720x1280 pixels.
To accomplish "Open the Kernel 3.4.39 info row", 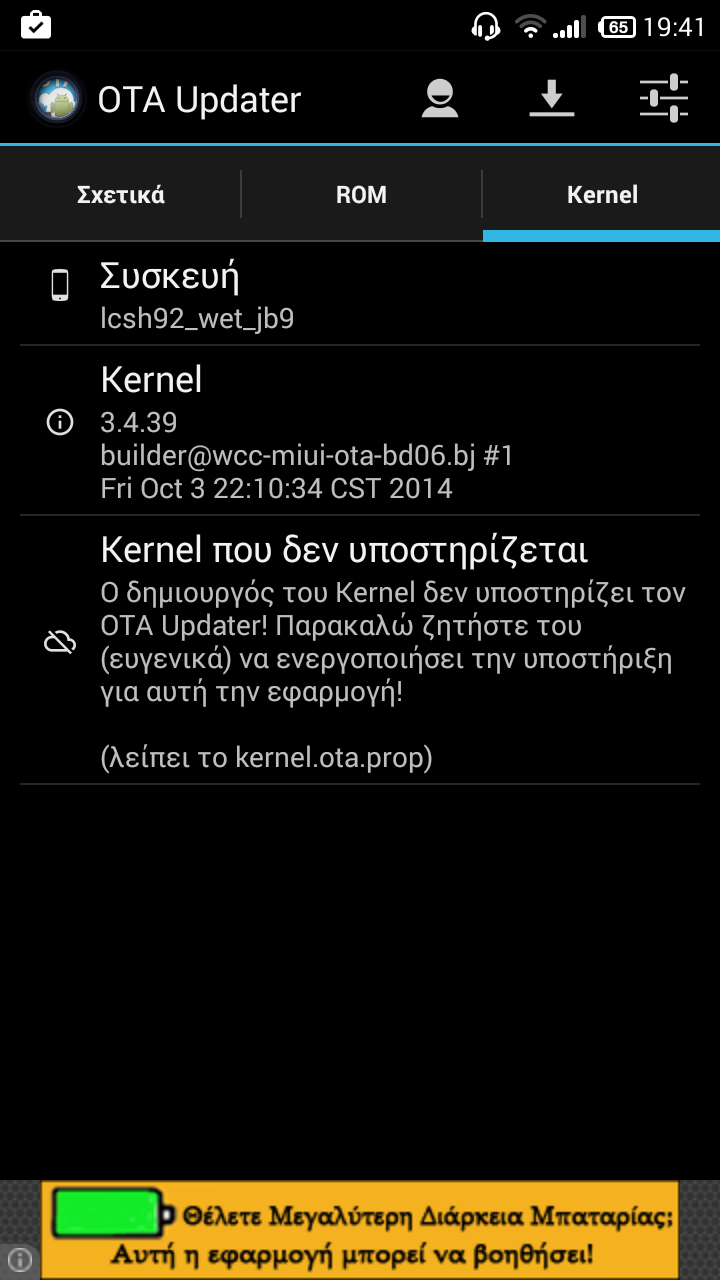I will click(x=360, y=430).
